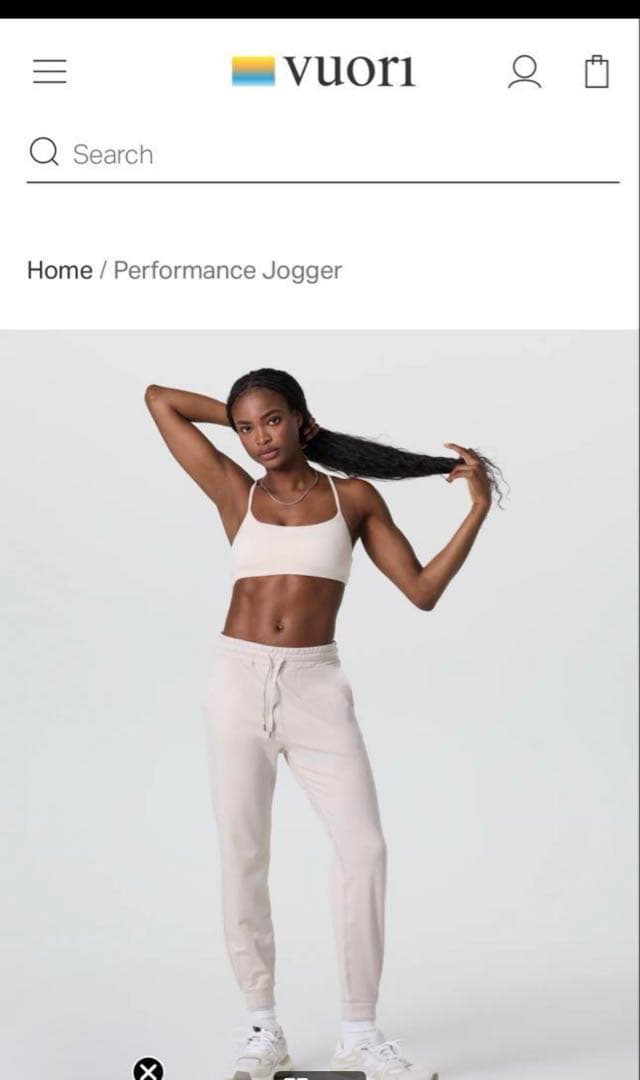Image resolution: width=640 pixels, height=1080 pixels.
Task: Tap the Vuori logo to go home
Action: pos(323,71)
